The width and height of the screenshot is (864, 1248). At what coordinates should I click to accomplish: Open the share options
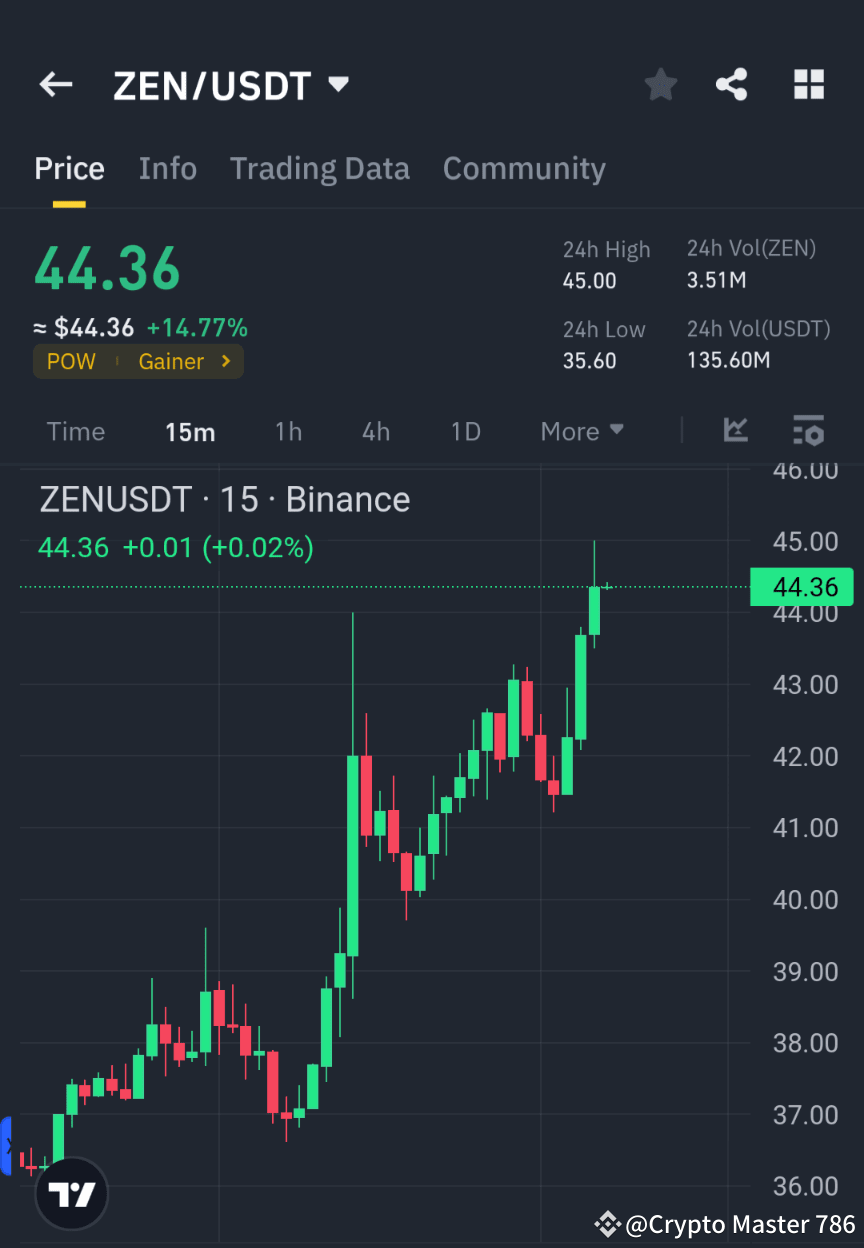tap(732, 85)
